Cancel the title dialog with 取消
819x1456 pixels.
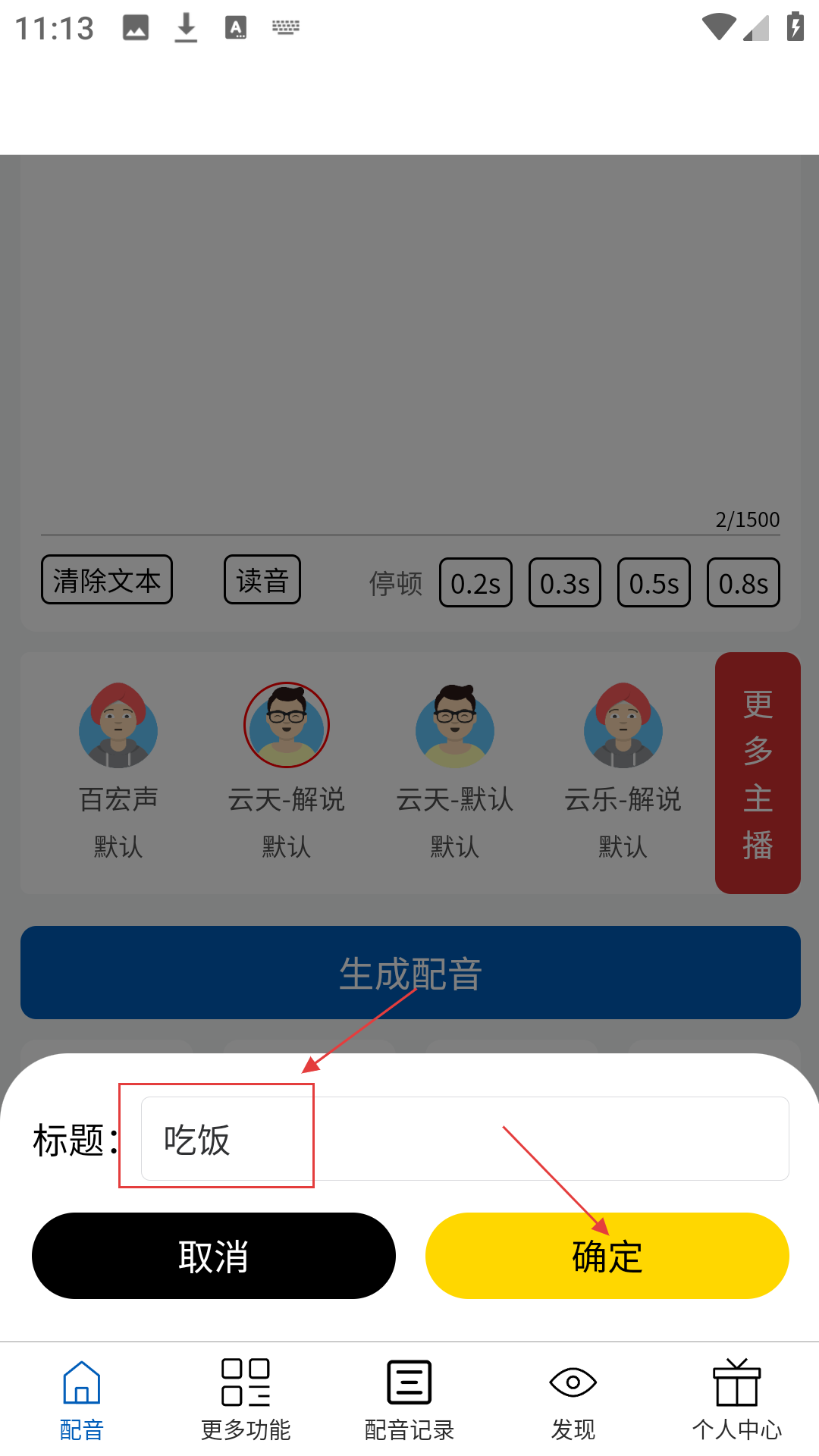[x=213, y=1256]
